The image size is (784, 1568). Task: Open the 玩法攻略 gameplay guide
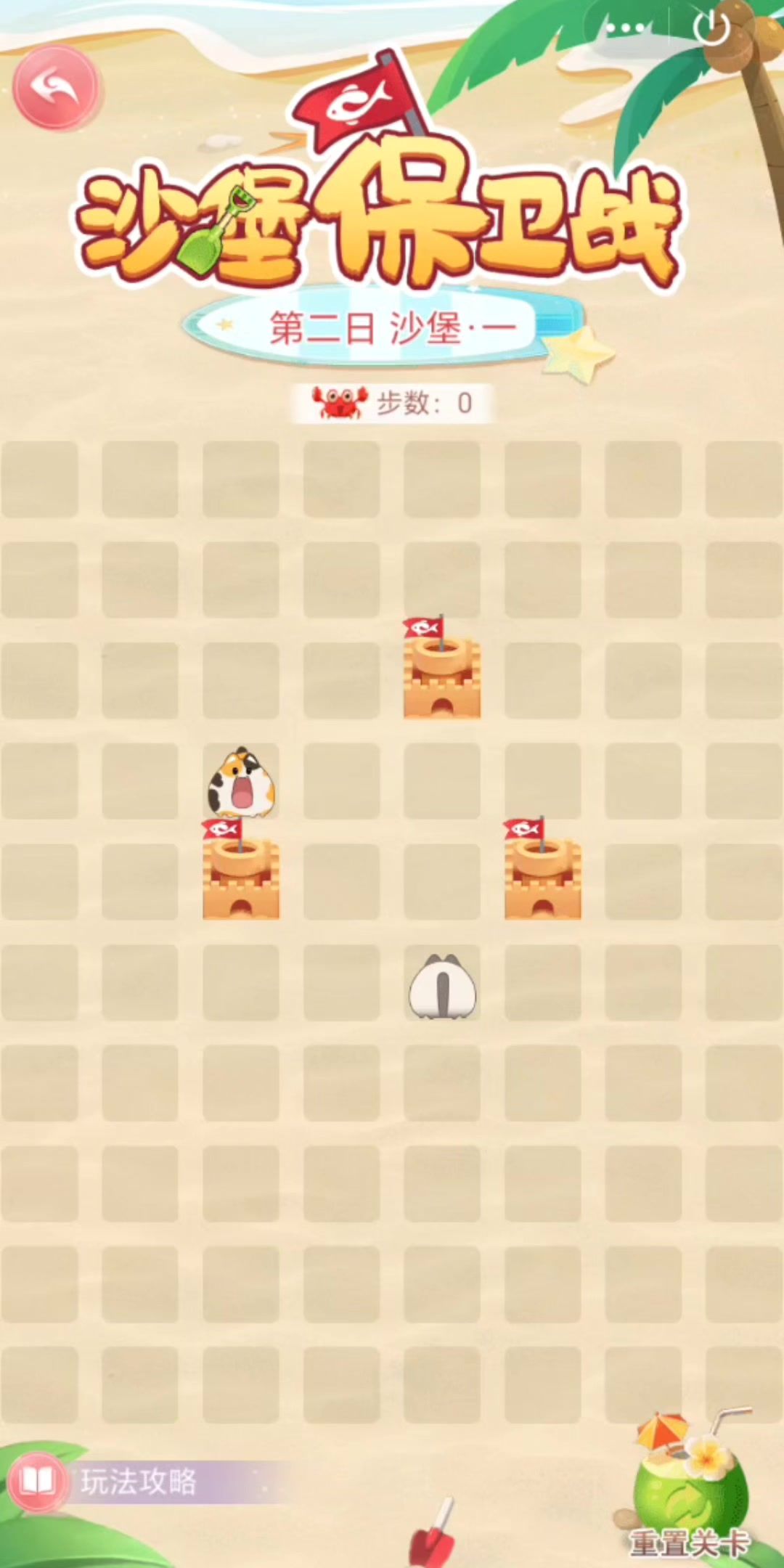pos(109,1482)
